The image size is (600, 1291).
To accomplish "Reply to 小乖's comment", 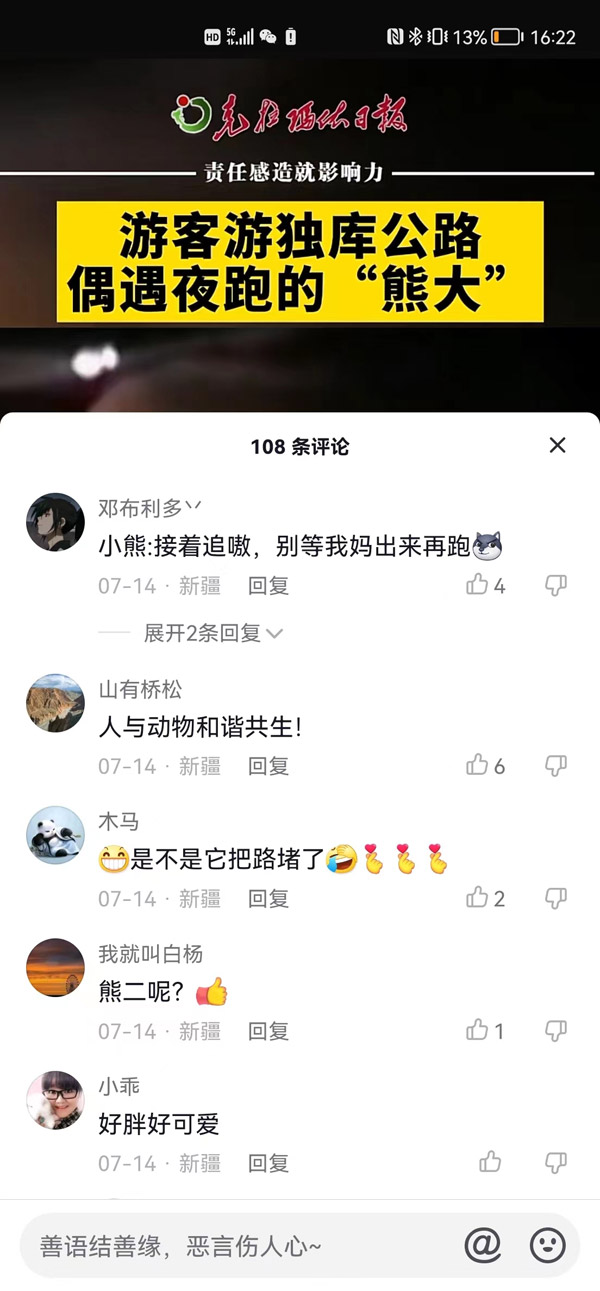I will (x=268, y=1163).
